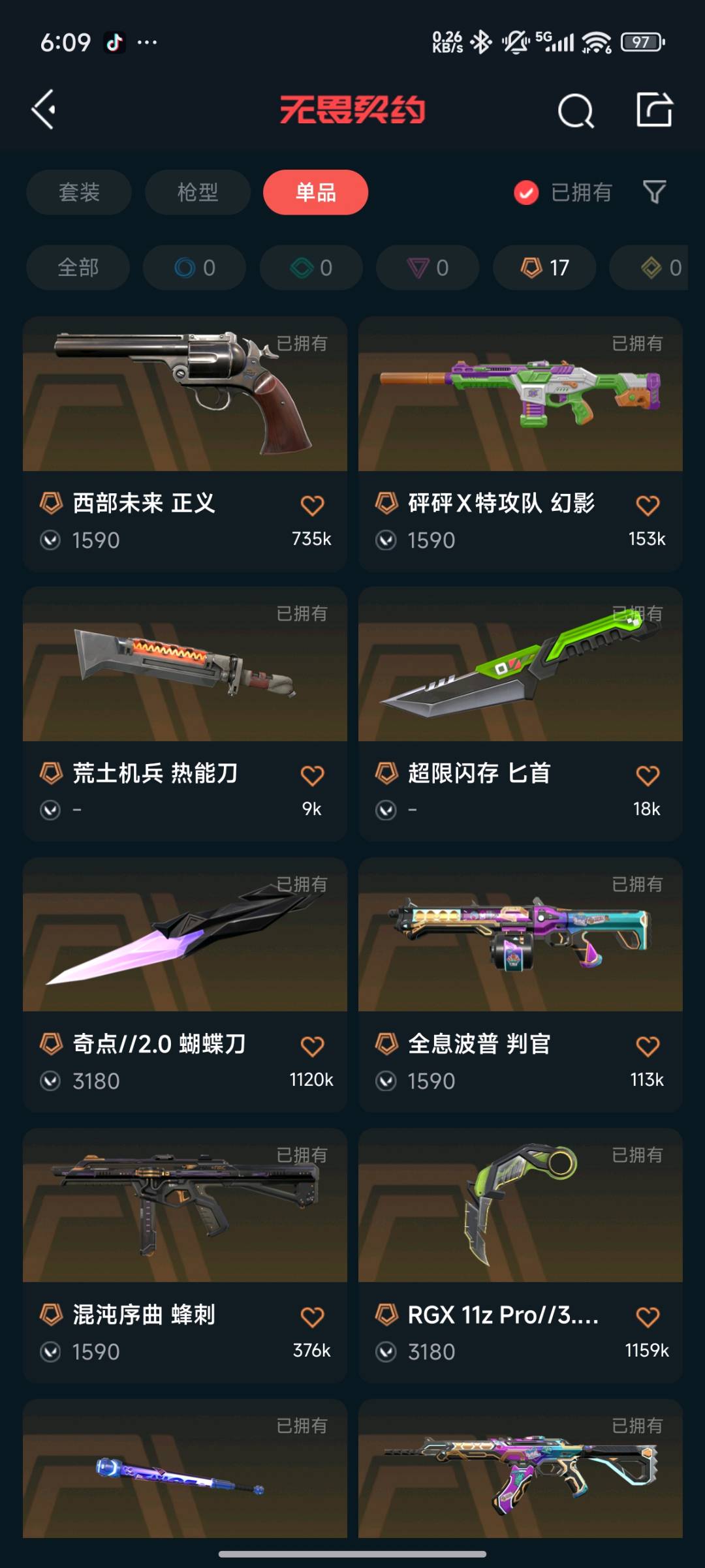Open the 西部未来 正义 revolver card
This screenshot has width=705, height=1568.
tap(185, 395)
